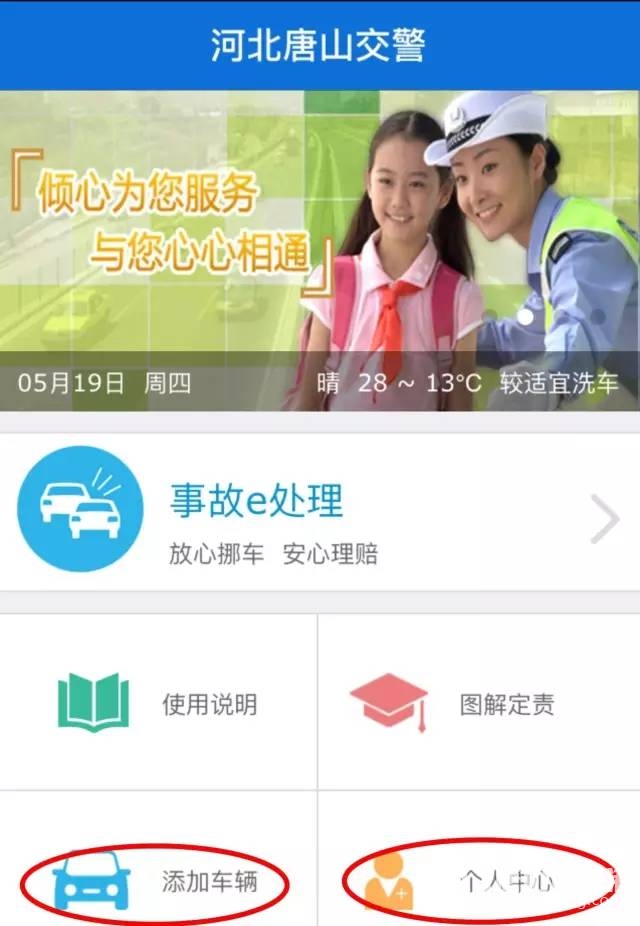Open 图解定责 illustrated liability guide

click(x=478, y=703)
